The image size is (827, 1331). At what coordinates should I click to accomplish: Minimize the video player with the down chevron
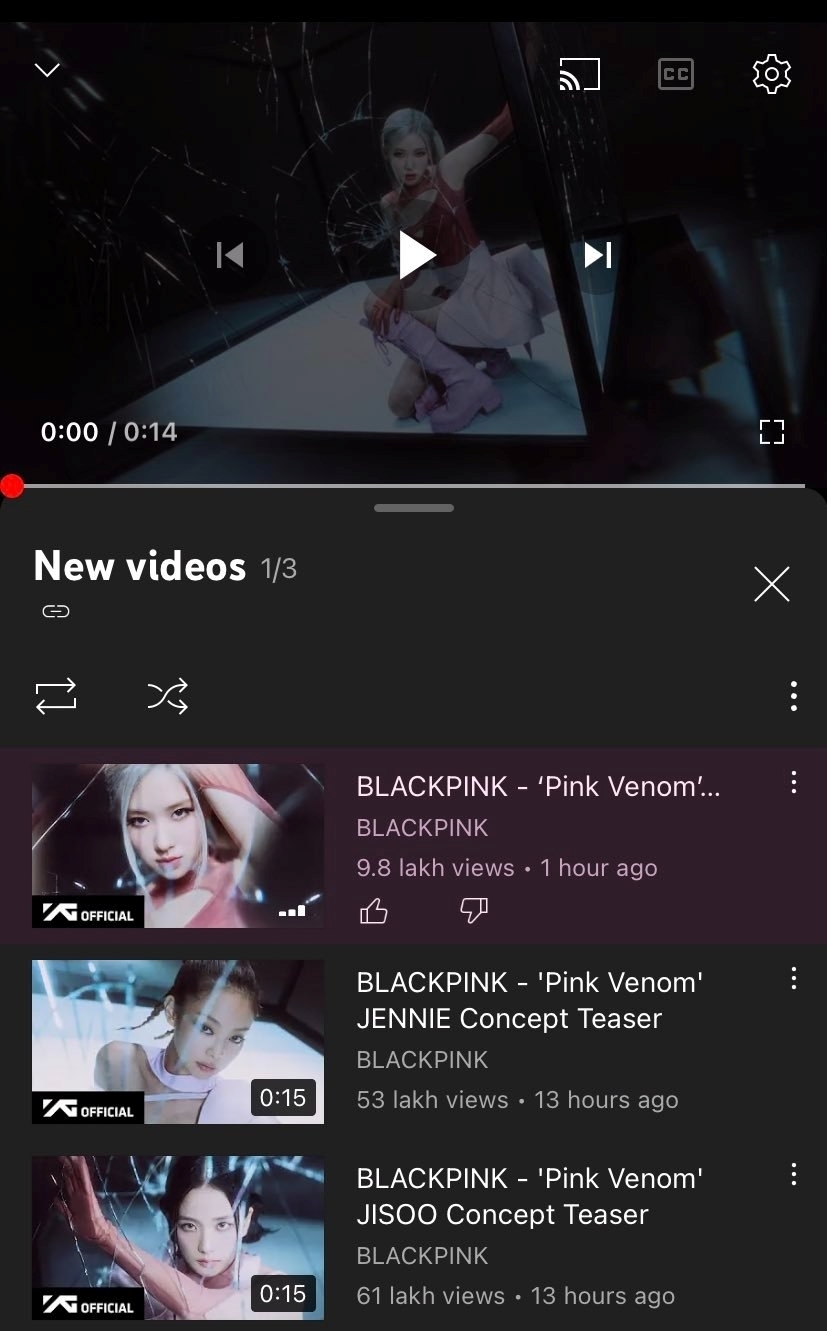[x=47, y=70]
